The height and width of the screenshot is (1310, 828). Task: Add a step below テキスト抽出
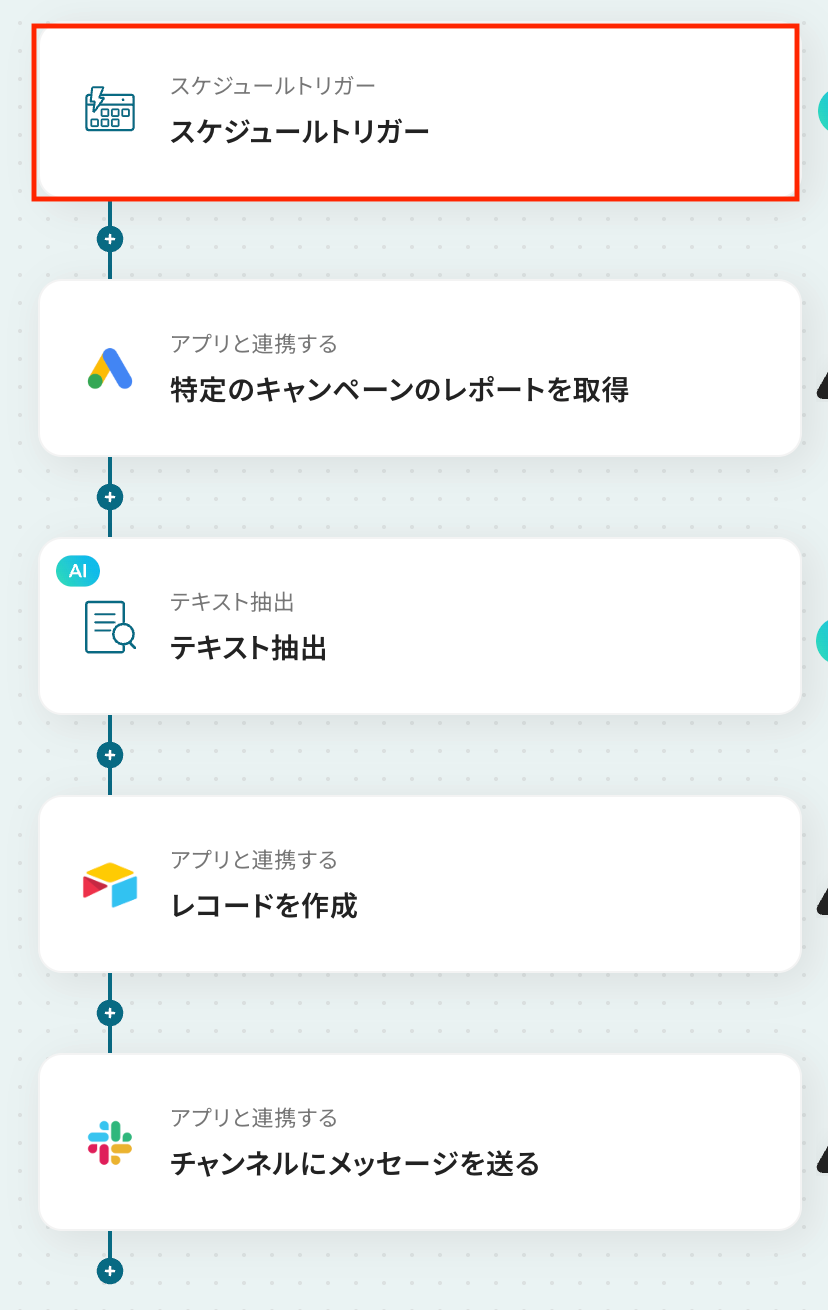pyautogui.click(x=110, y=755)
